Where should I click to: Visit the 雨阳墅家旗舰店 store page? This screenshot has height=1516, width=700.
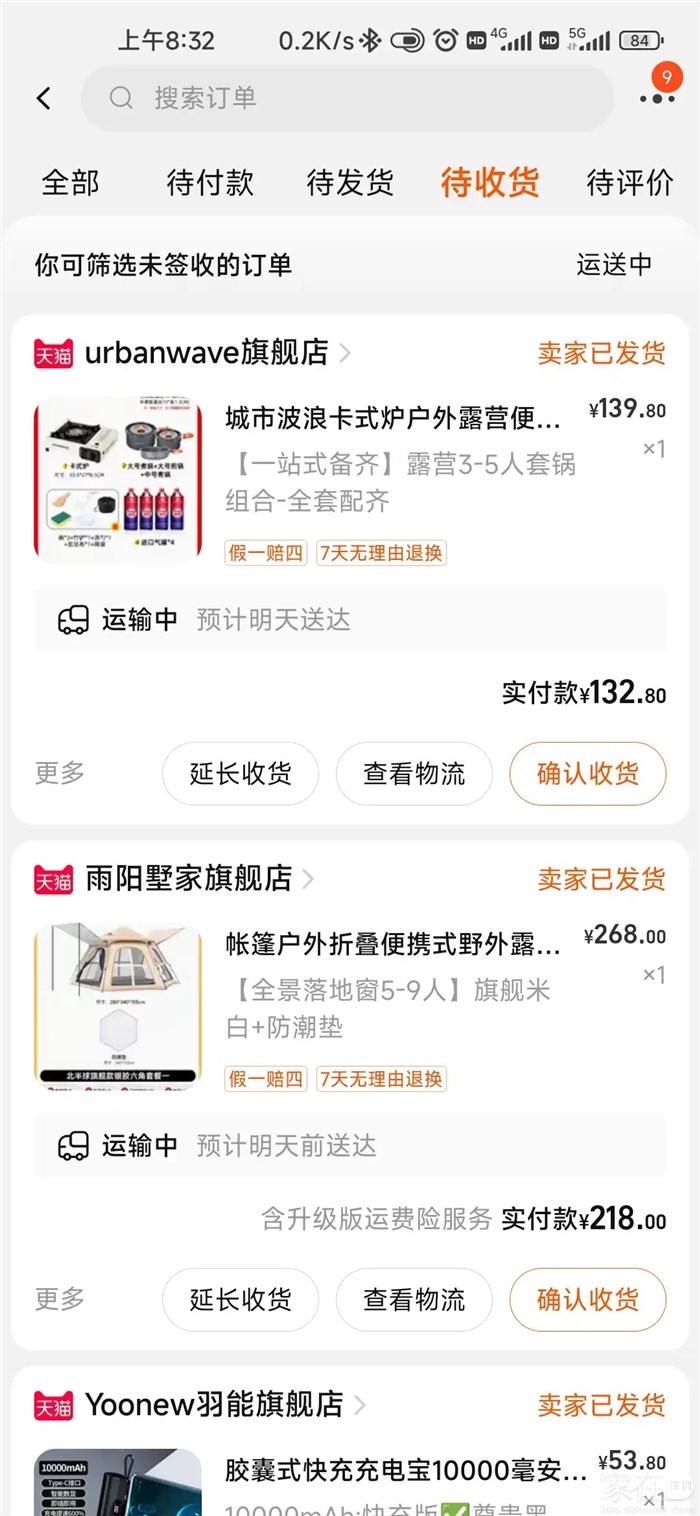tap(188, 879)
